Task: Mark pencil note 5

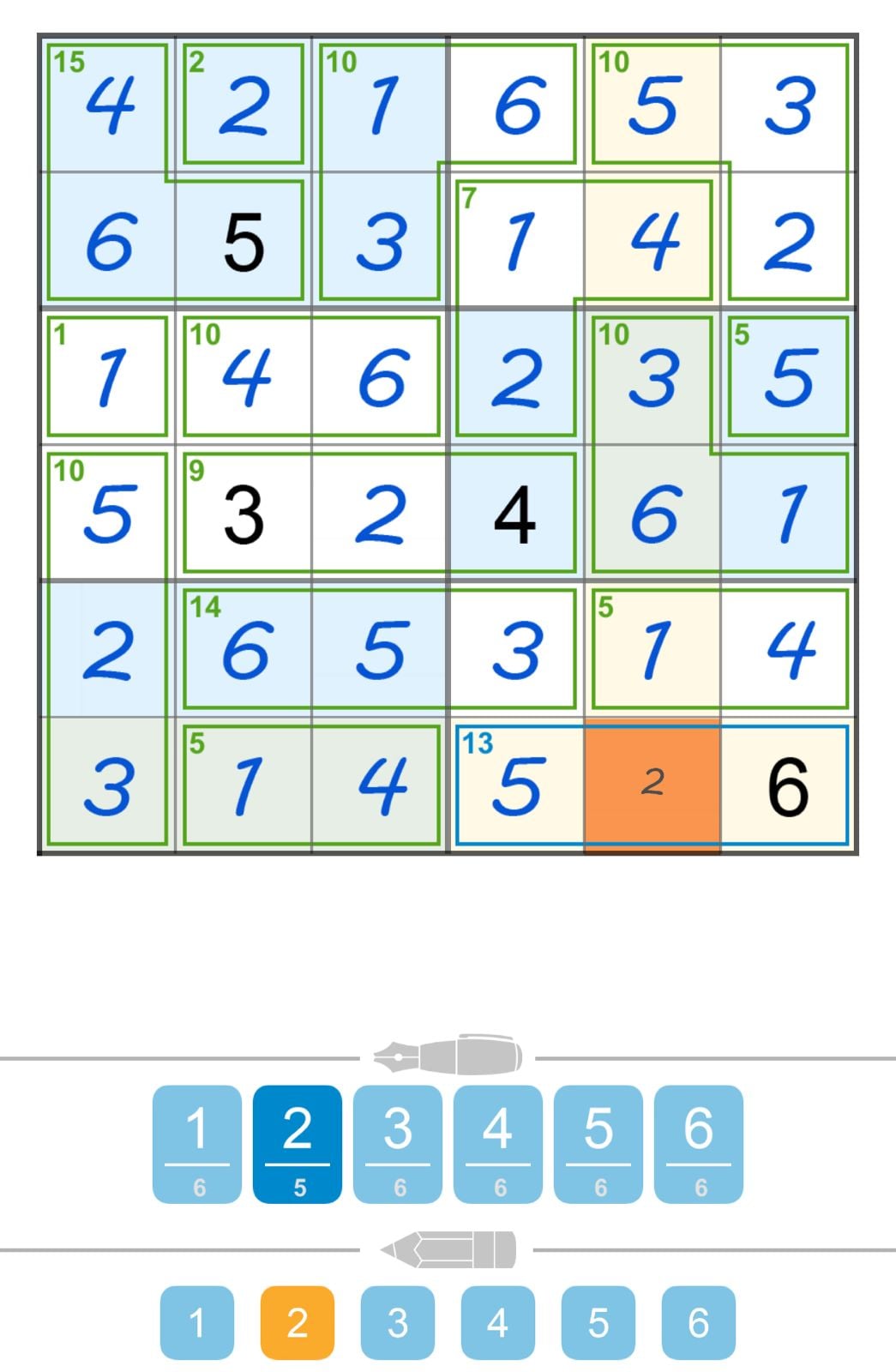Action: click(598, 1322)
